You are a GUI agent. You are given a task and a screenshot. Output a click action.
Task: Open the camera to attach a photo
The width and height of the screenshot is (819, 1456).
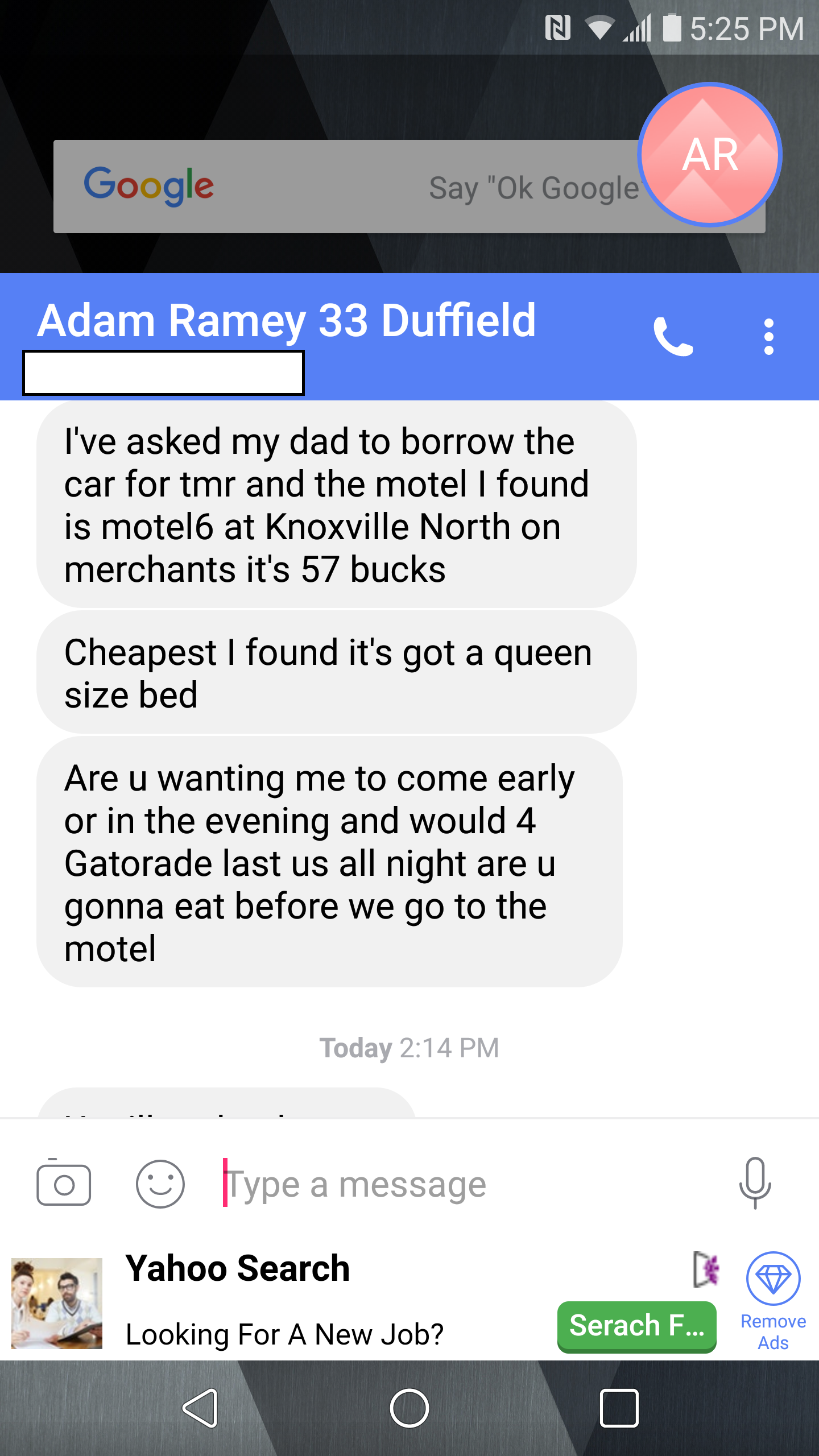coord(64,1184)
